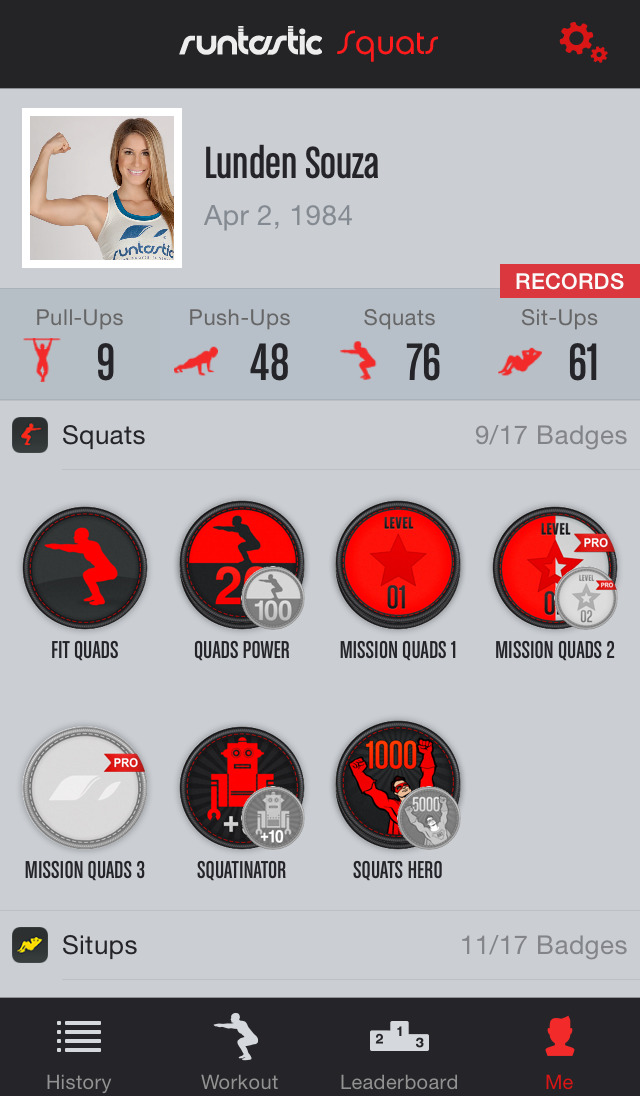Open the Records button
The width and height of the screenshot is (640, 1096).
point(569,281)
